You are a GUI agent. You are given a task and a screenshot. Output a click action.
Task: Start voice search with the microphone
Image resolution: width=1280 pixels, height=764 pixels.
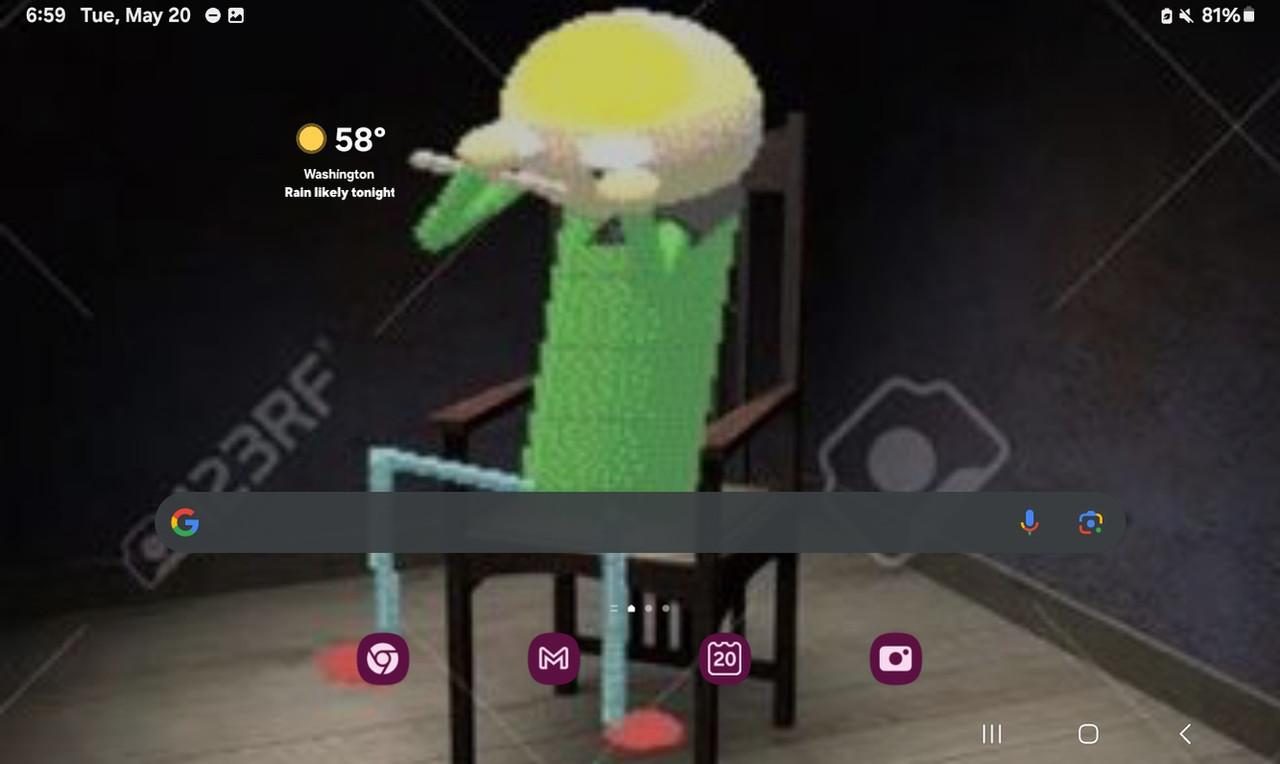pos(1029,522)
